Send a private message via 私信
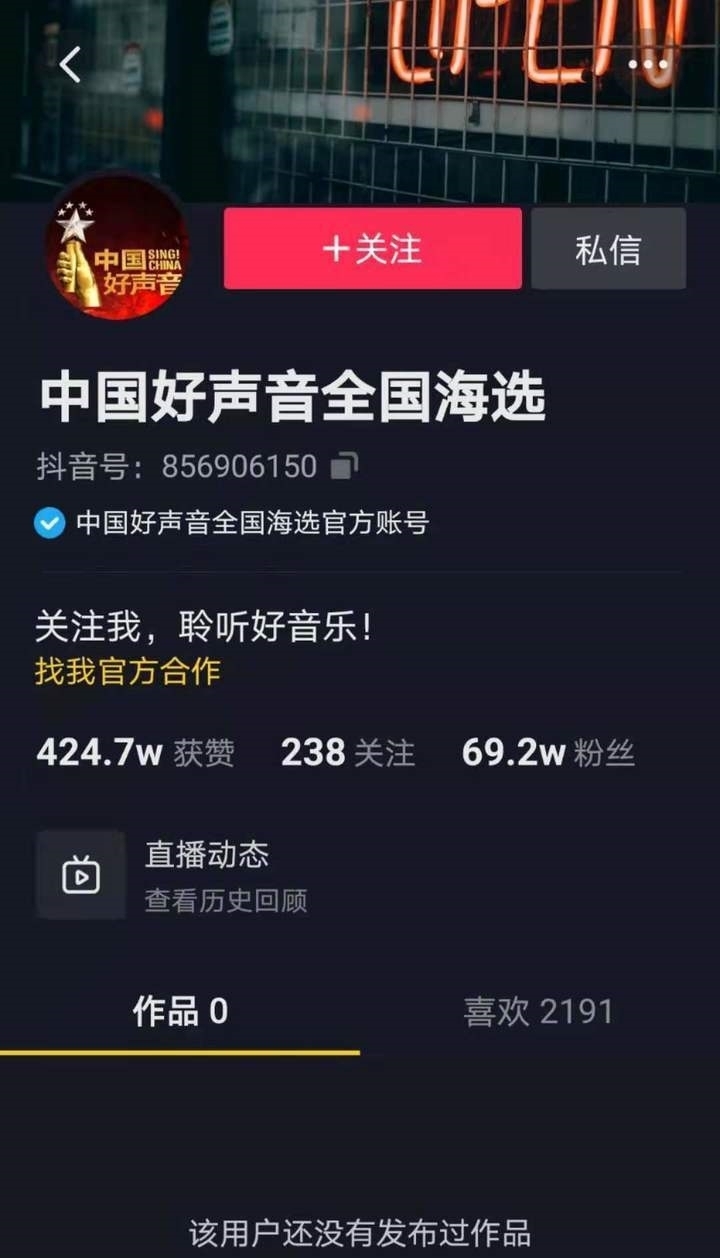This screenshot has width=720, height=1258. pos(608,249)
